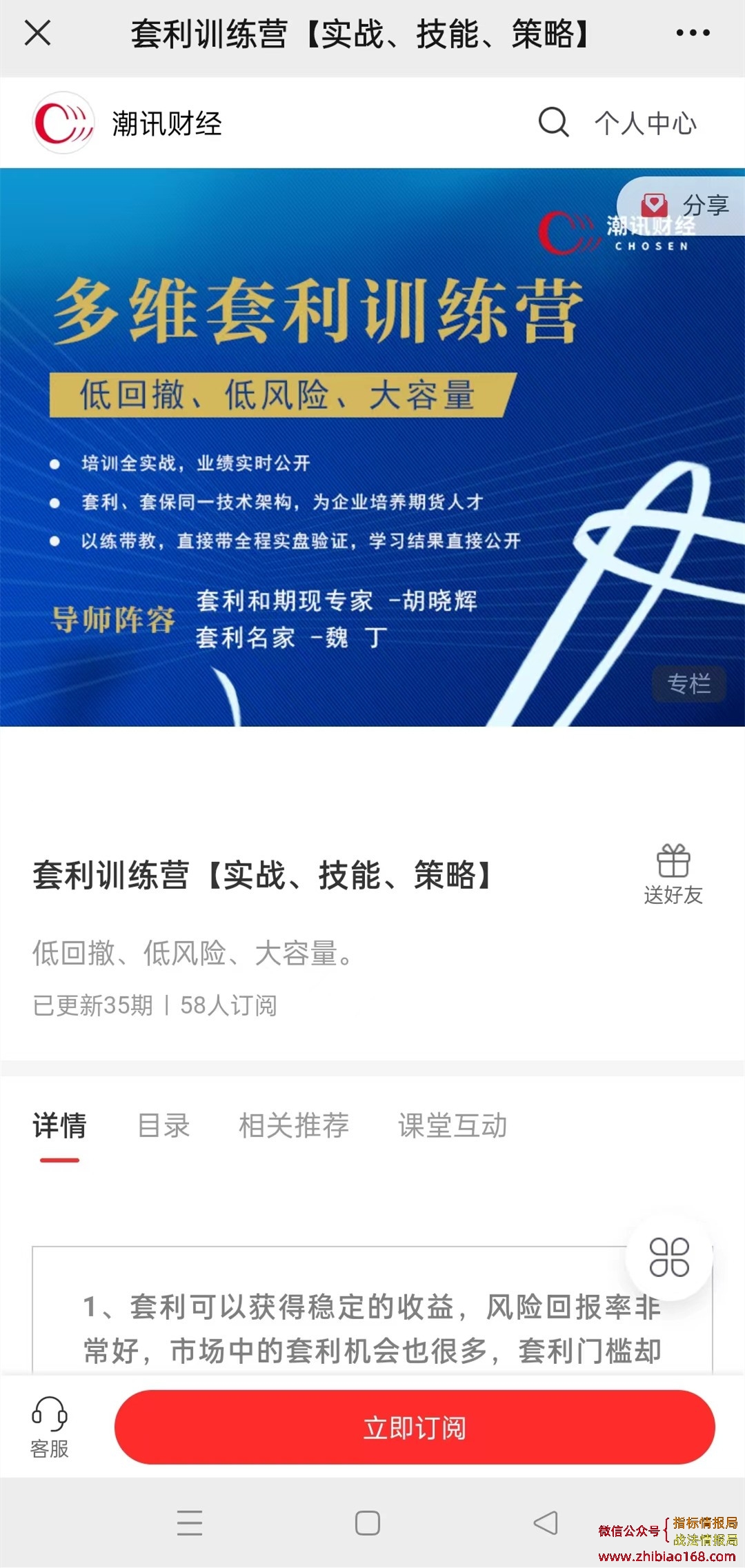Switch to the 课堂互动 tab
Image resolution: width=745 pixels, height=1568 pixels.
[x=453, y=1125]
